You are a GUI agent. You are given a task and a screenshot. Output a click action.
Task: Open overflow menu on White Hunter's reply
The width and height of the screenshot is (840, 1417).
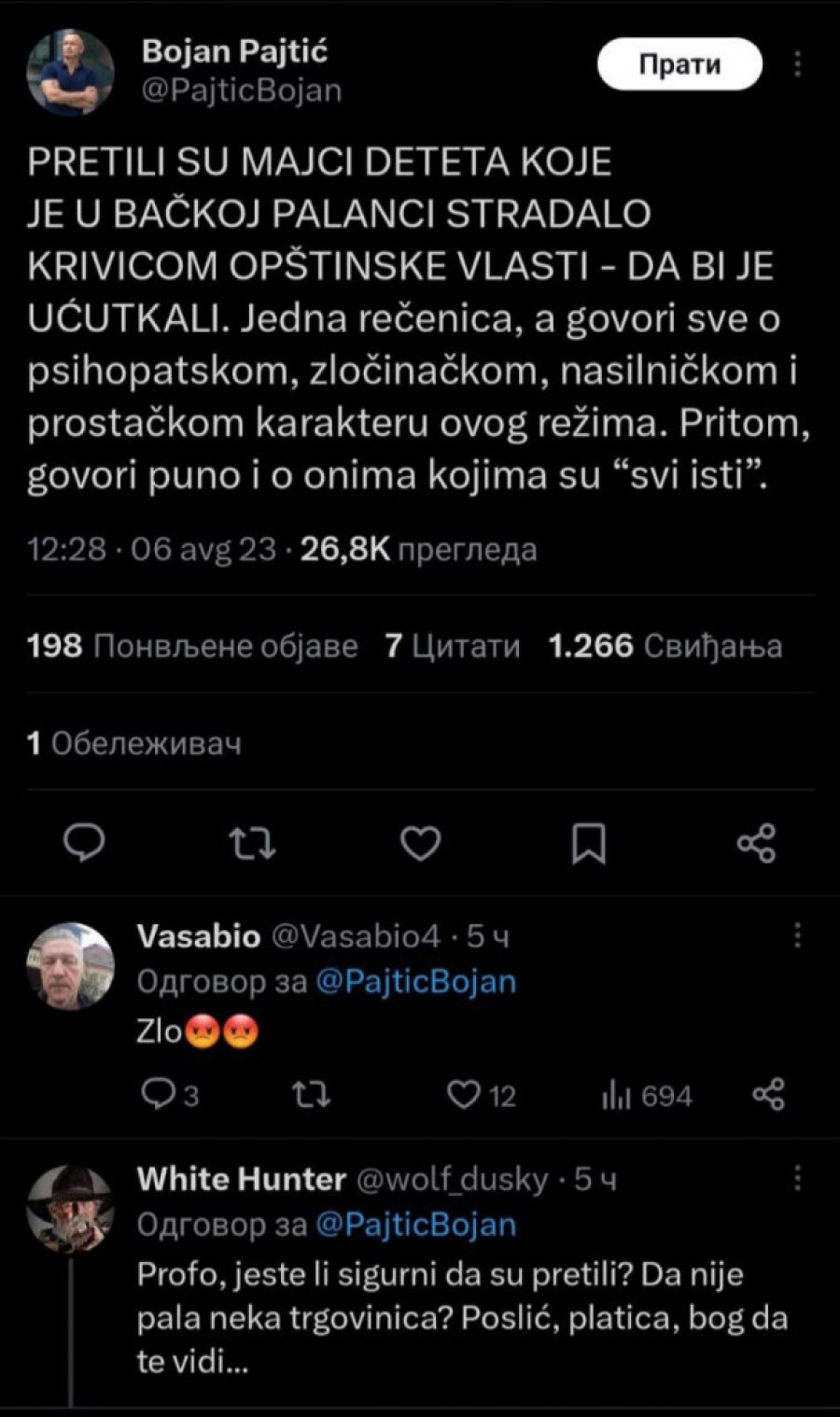(x=798, y=1179)
